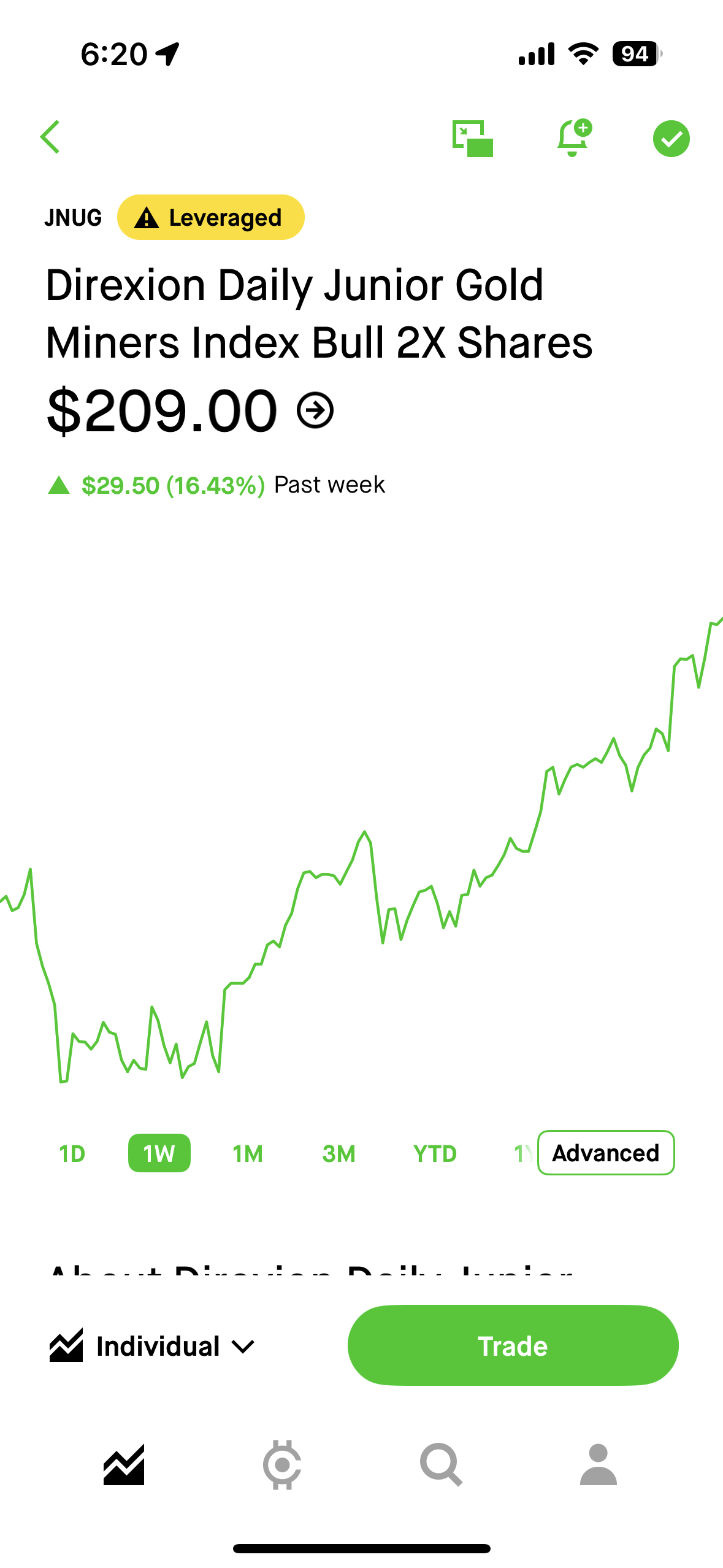The width and height of the screenshot is (723, 1568).
Task: Switch the chart to 1D range
Action: tap(72, 1154)
